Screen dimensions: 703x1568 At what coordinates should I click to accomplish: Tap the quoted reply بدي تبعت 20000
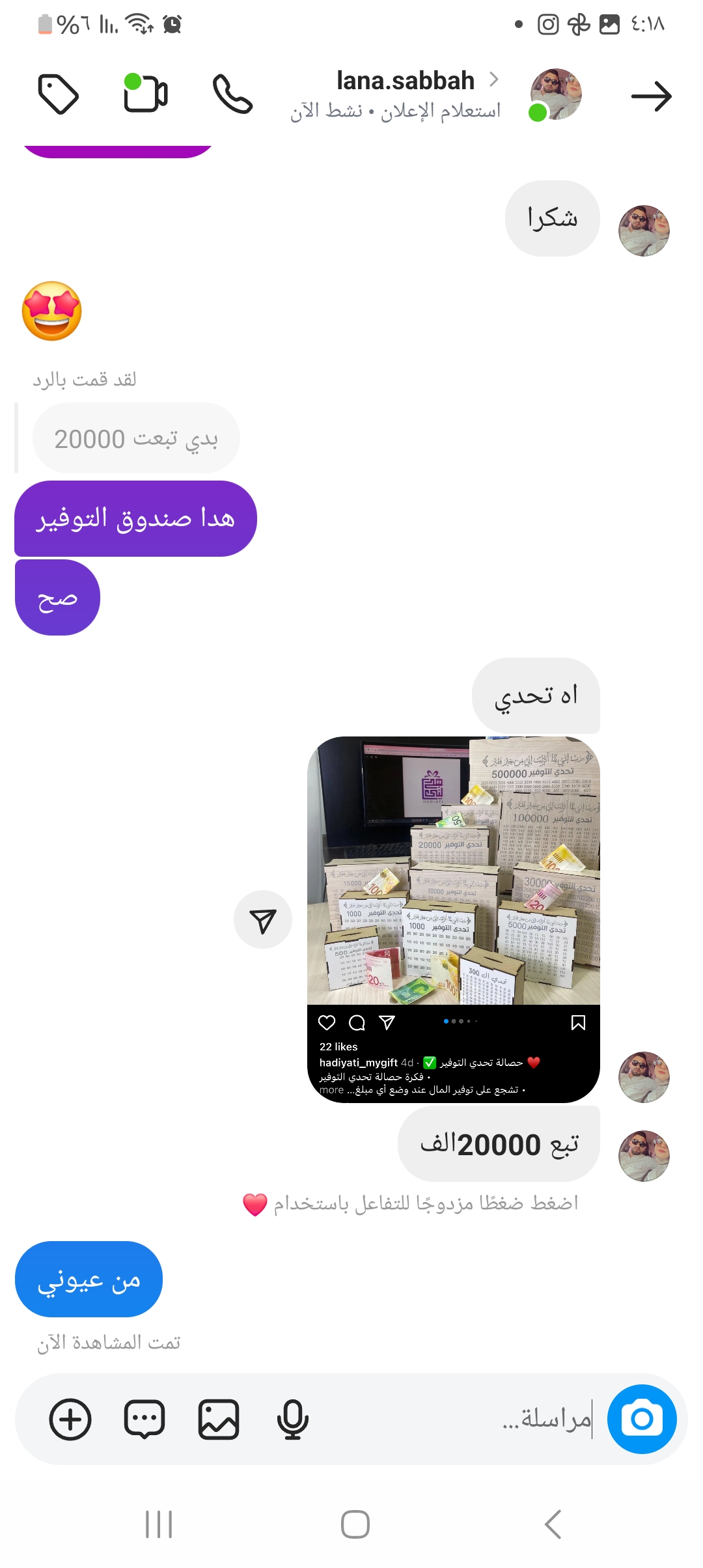point(136,438)
